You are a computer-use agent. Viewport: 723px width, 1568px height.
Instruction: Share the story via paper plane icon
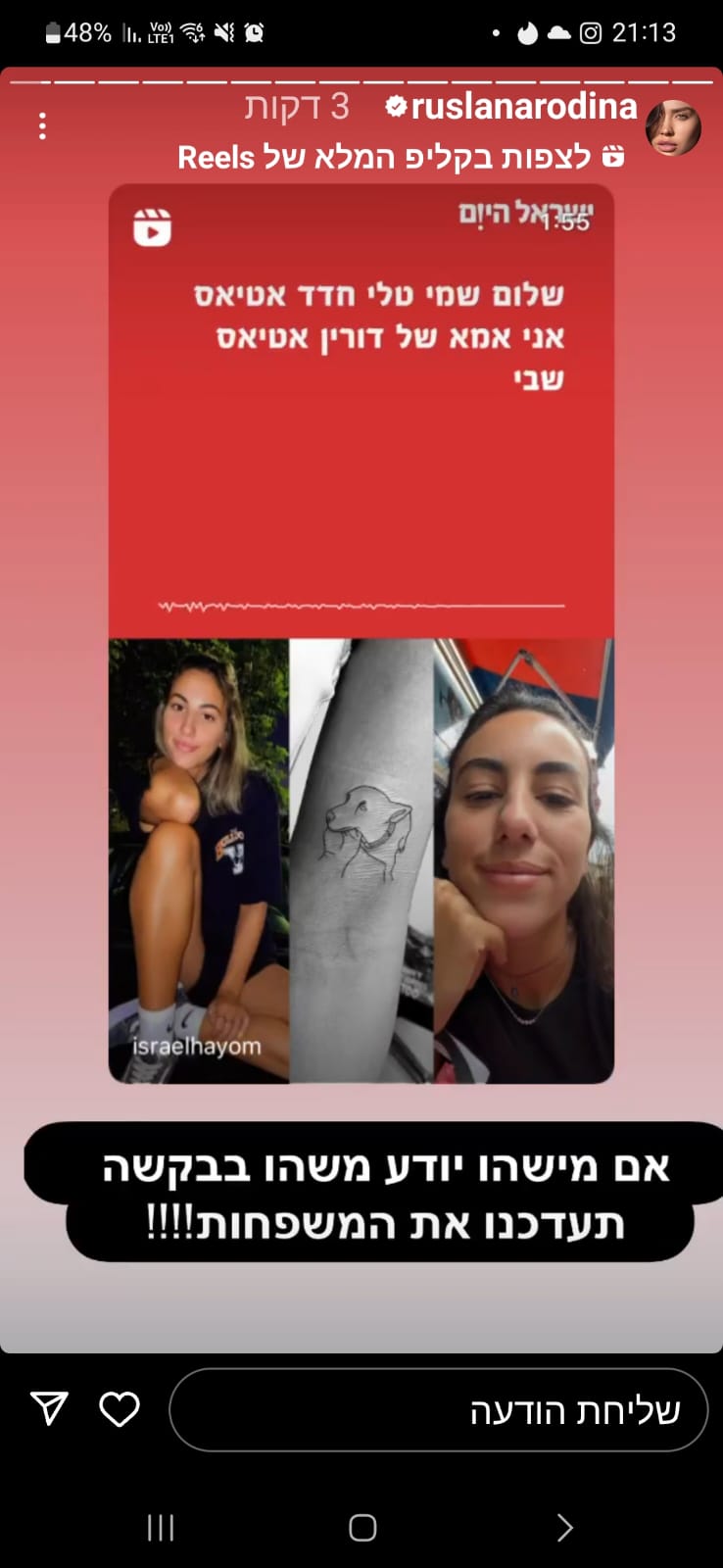(49, 1408)
